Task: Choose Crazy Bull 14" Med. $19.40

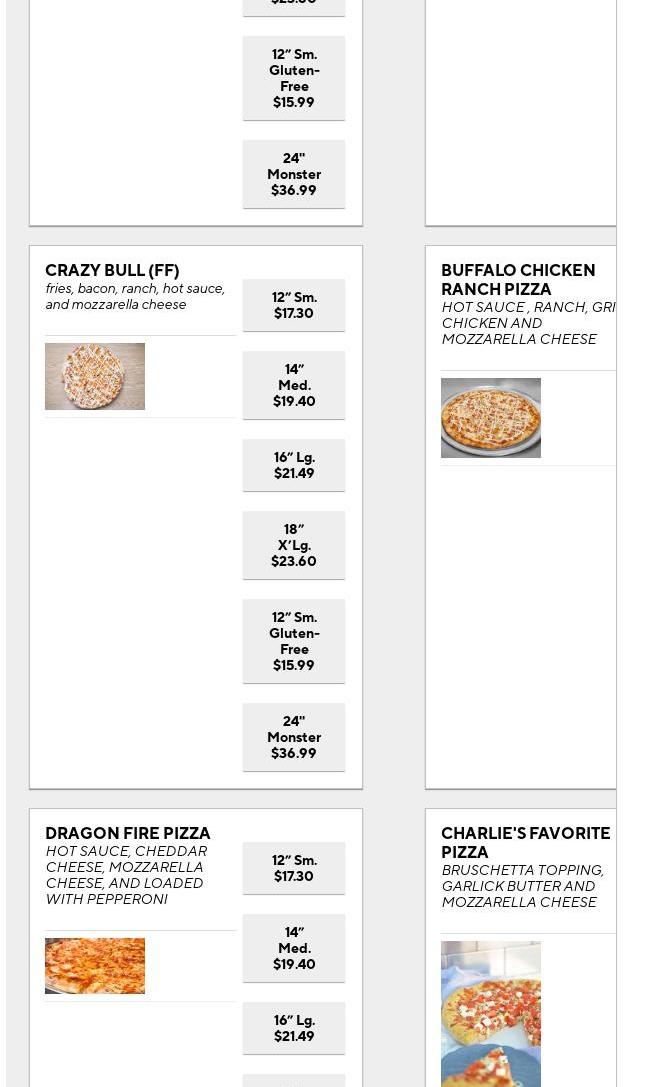Action: coord(294,385)
